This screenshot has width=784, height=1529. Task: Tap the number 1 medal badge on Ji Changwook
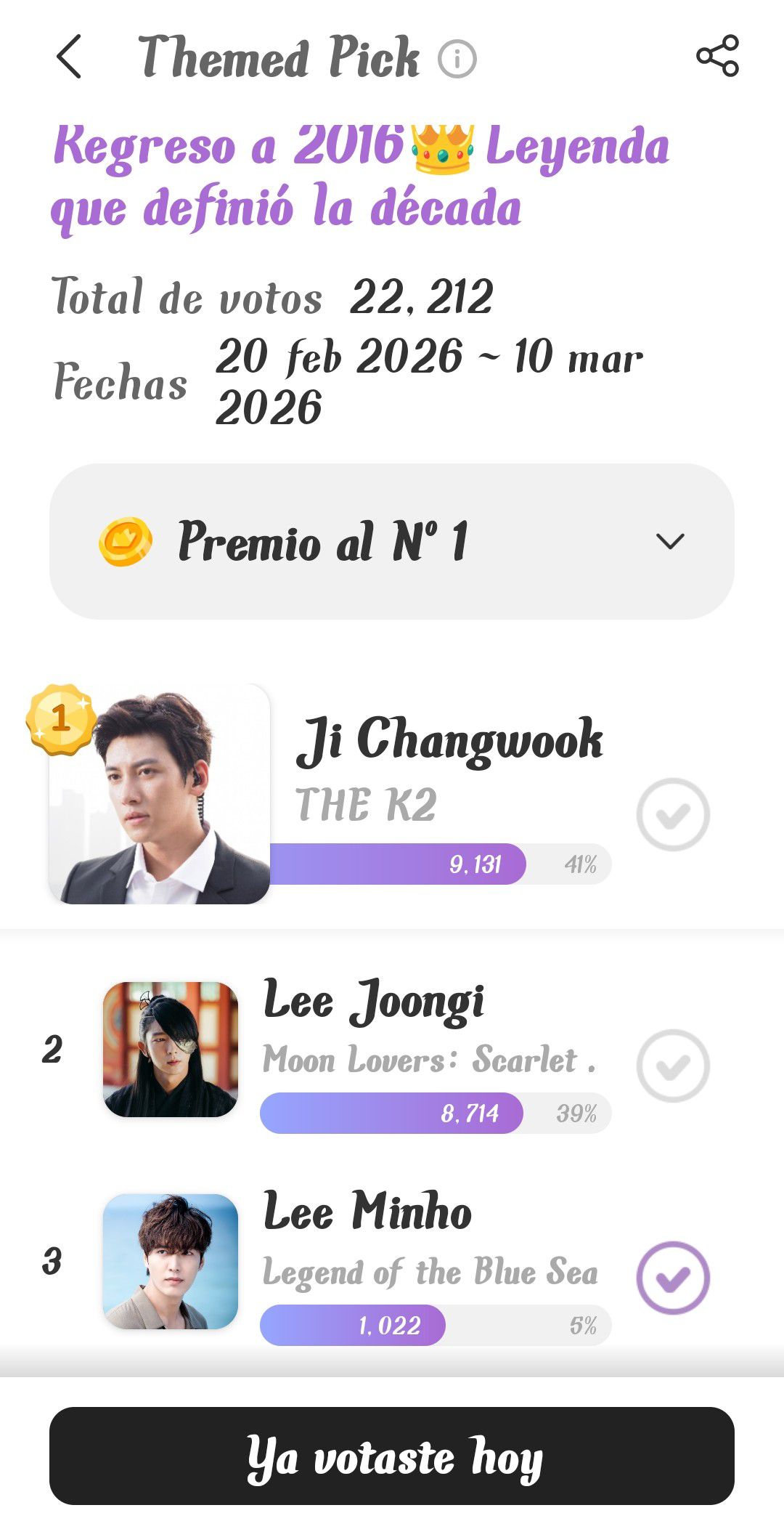click(62, 718)
